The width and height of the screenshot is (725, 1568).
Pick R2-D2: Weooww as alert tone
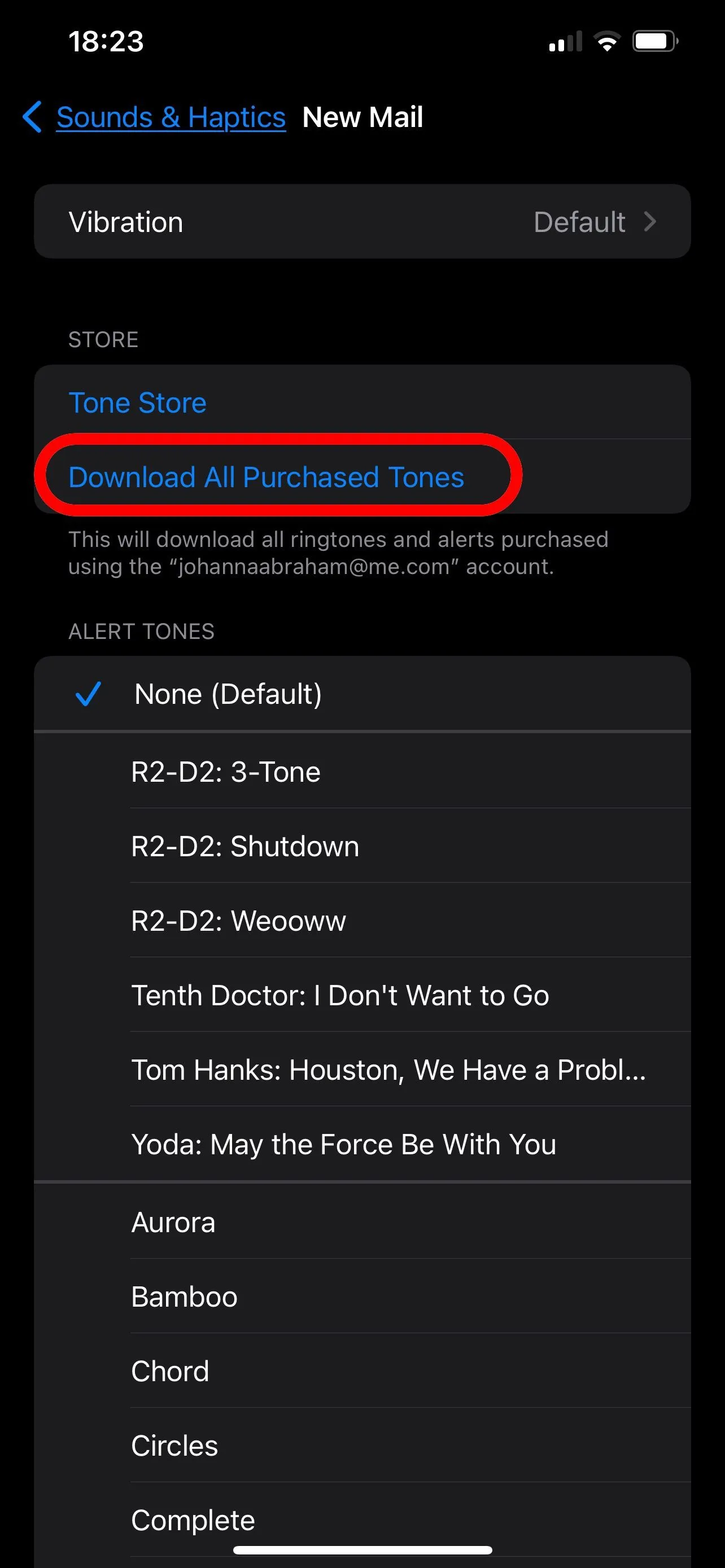(x=239, y=921)
